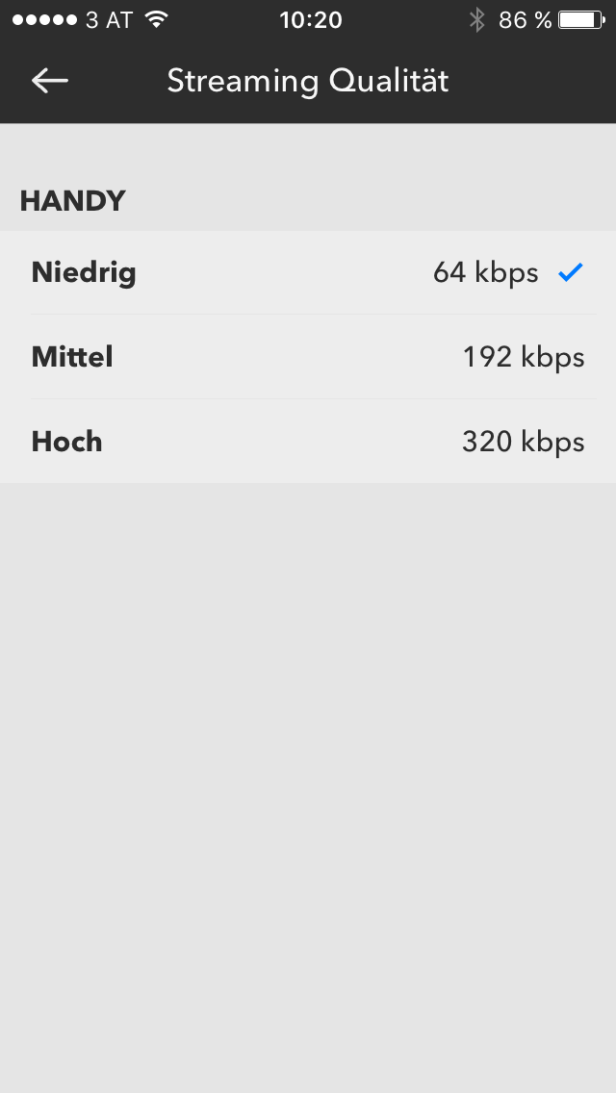Go back using the arrow
Image resolution: width=616 pixels, height=1093 pixels.
(49, 81)
